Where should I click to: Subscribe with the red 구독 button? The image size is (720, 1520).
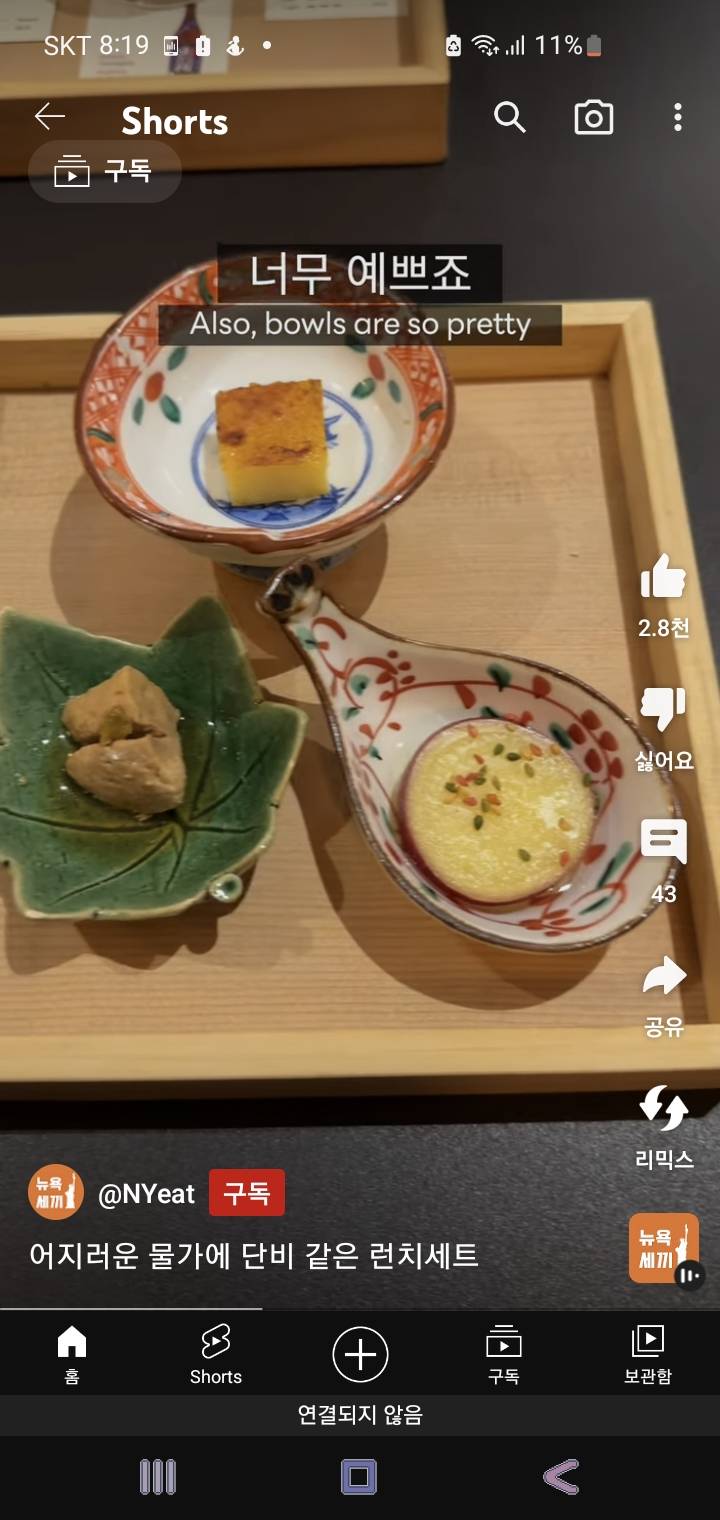(247, 1193)
